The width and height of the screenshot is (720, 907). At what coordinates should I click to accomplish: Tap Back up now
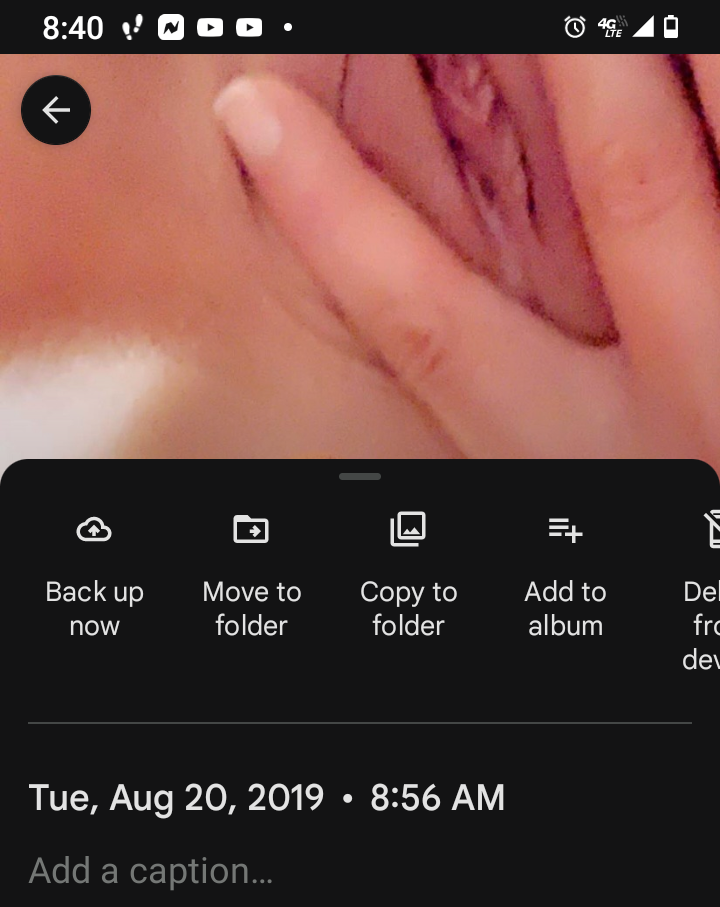tap(94, 577)
